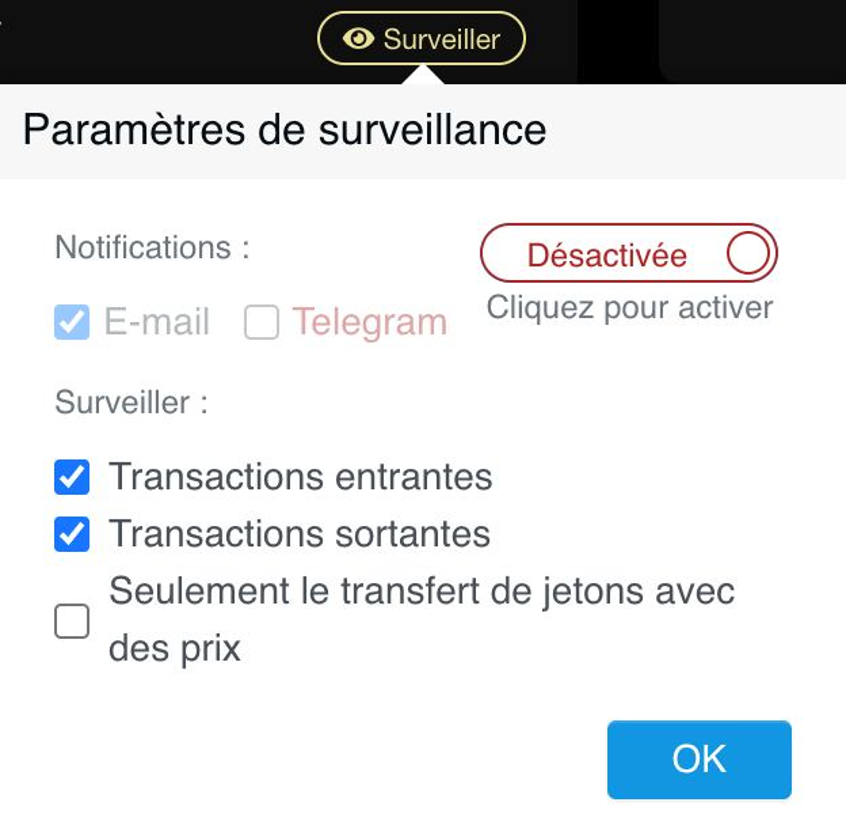This screenshot has height=822, width=847.
Task: Enable the Désactivée notification toggle
Action: coord(629,255)
